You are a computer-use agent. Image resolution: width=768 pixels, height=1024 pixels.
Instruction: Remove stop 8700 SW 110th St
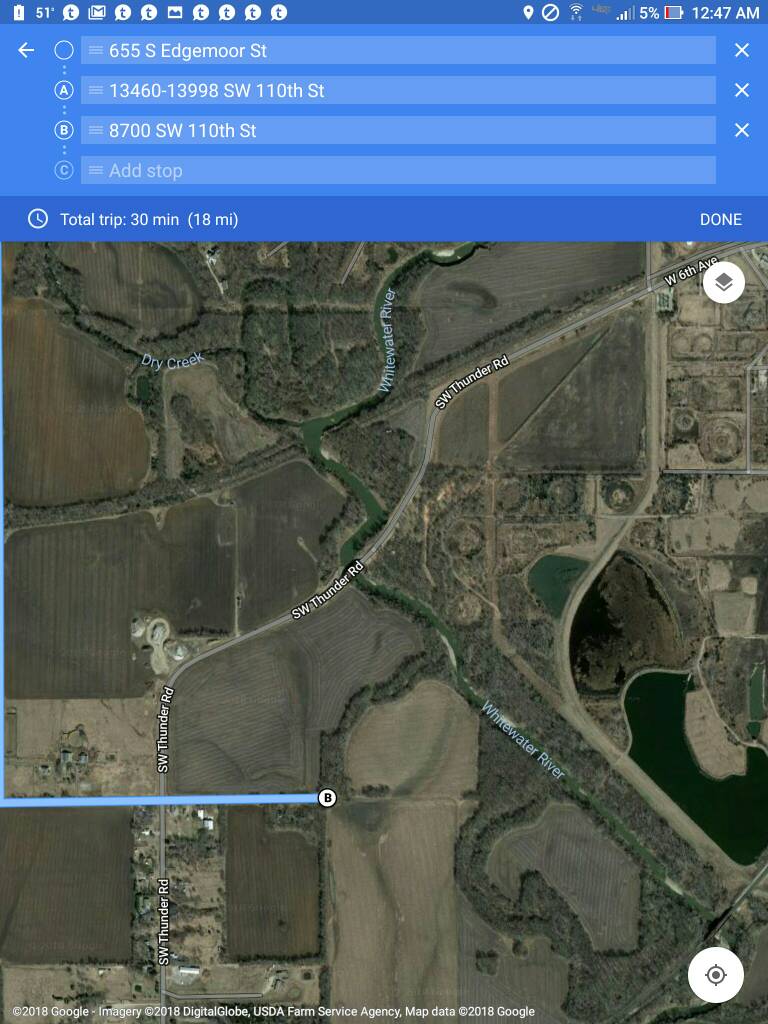(x=742, y=130)
